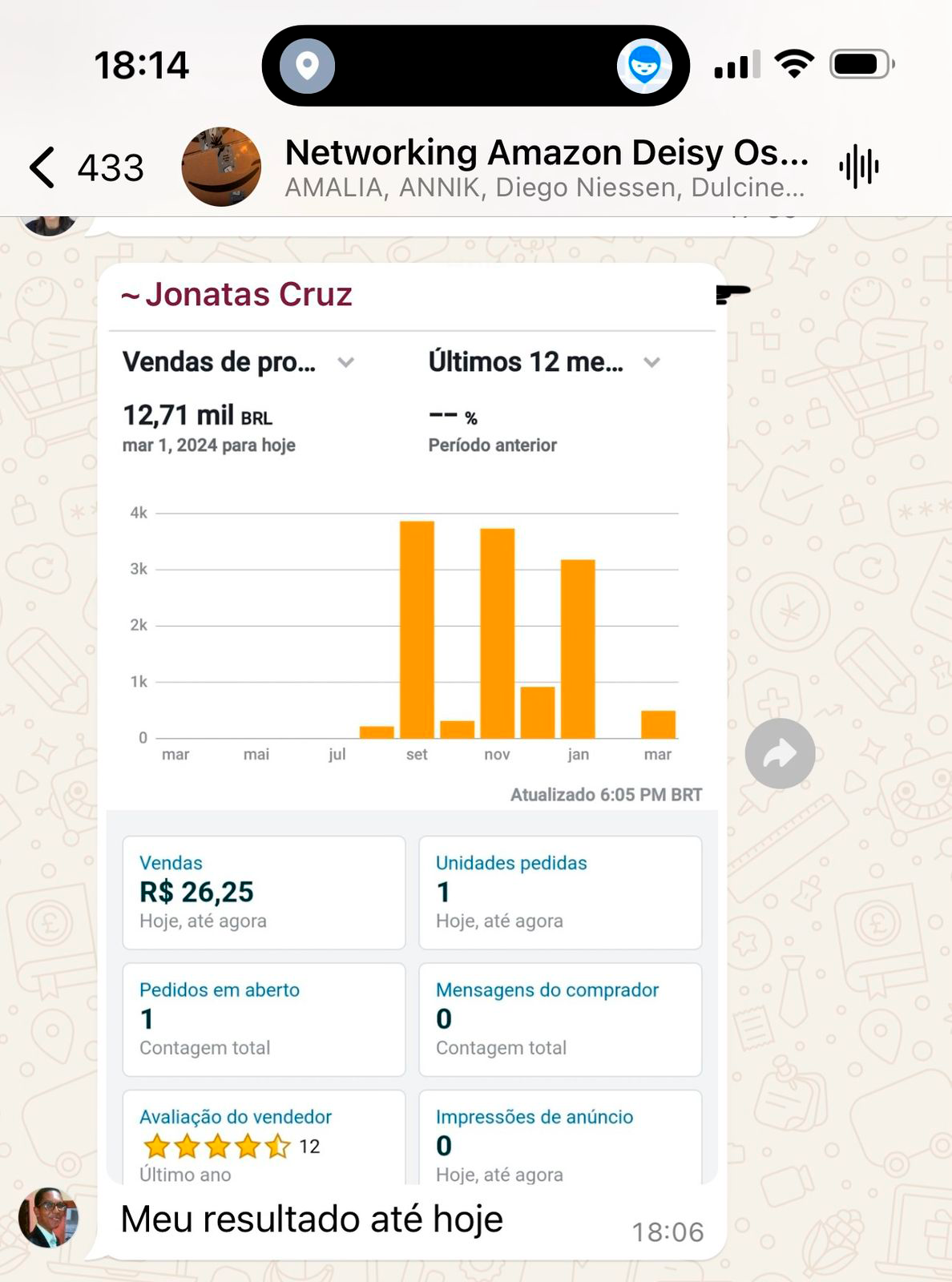Start a group voice chat
This screenshot has width=952, height=1282.
858,167
